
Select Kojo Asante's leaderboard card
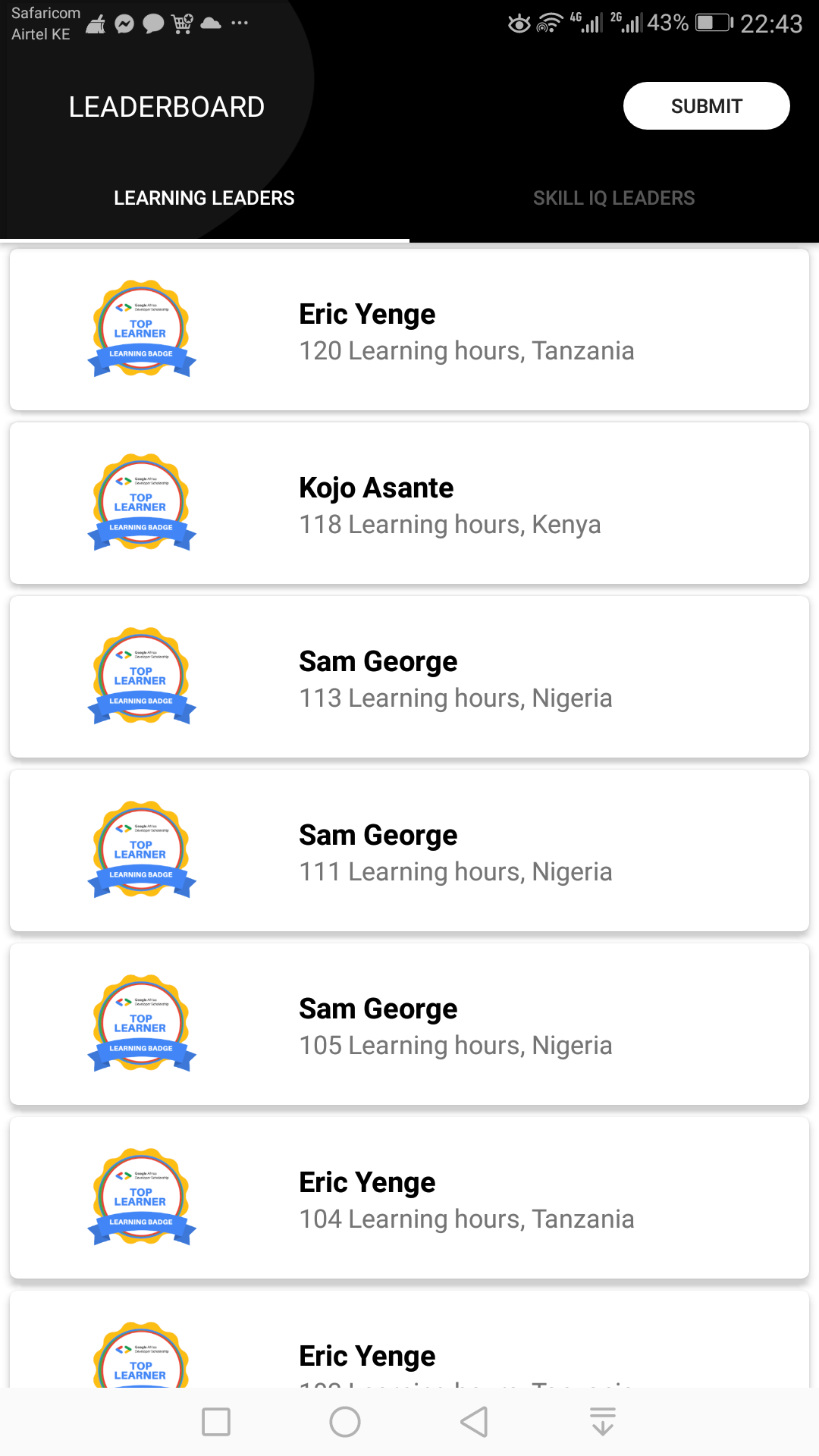pos(409,502)
